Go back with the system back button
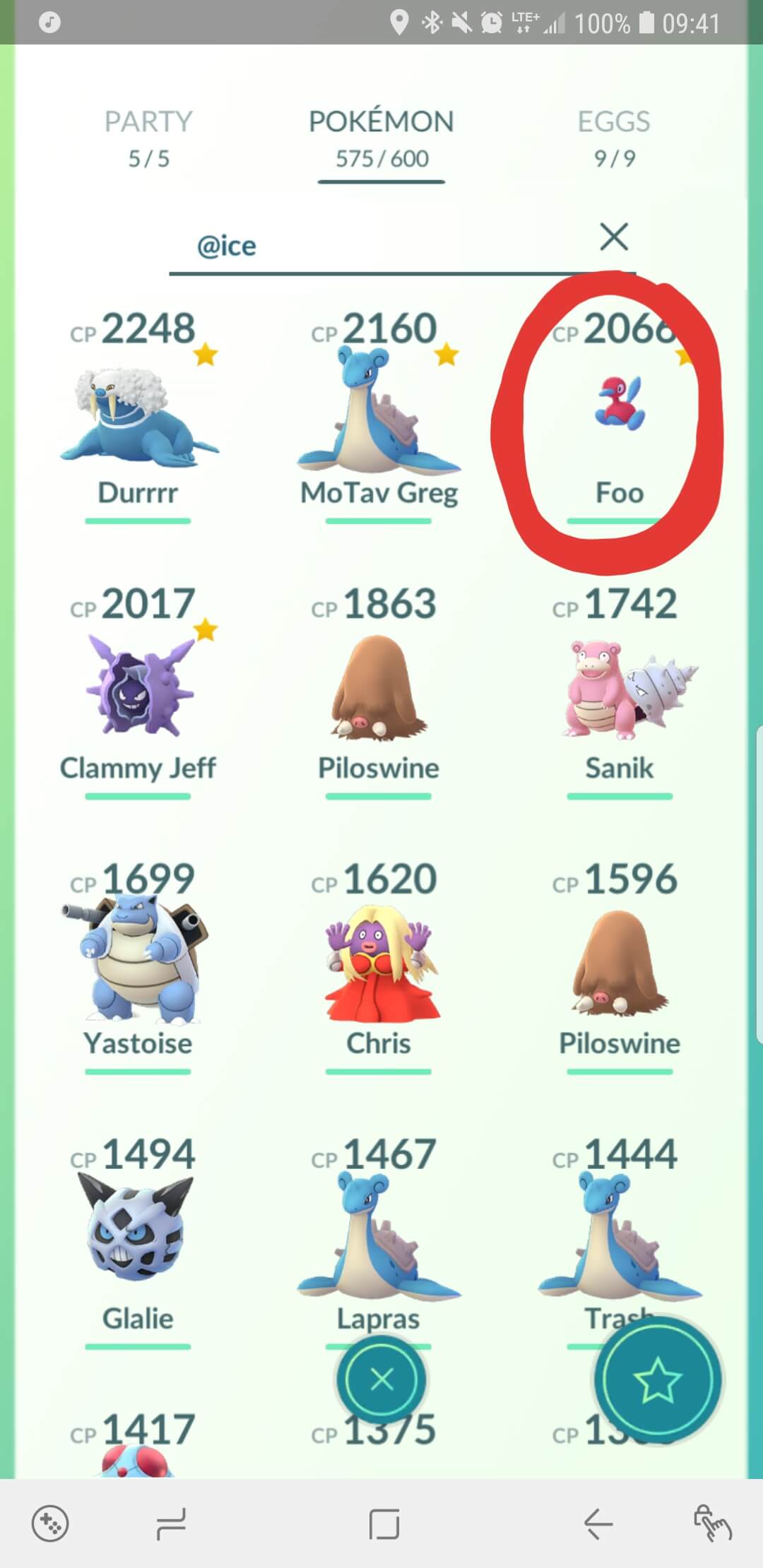 [598, 1524]
